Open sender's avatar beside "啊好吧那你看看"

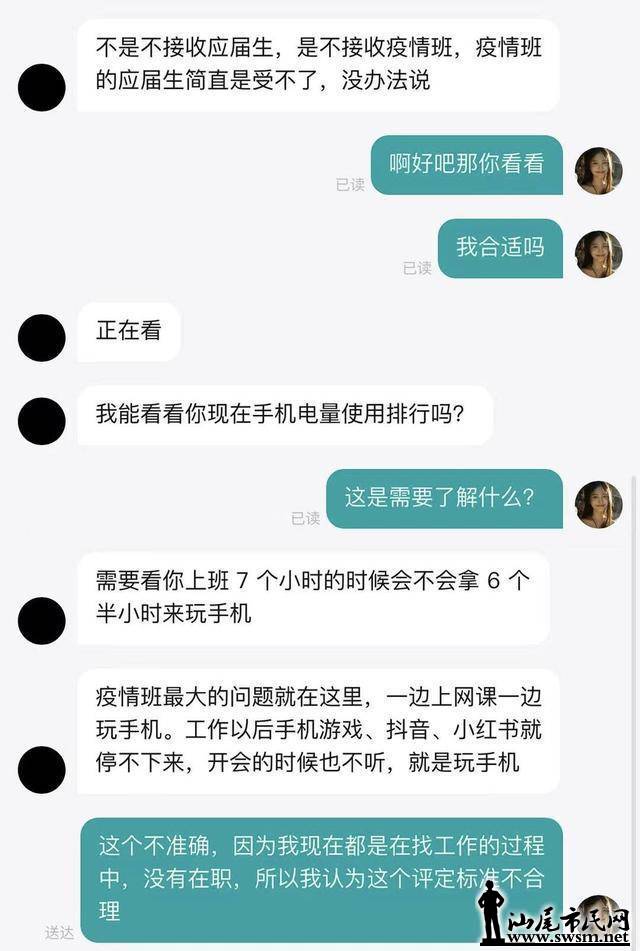click(598, 170)
